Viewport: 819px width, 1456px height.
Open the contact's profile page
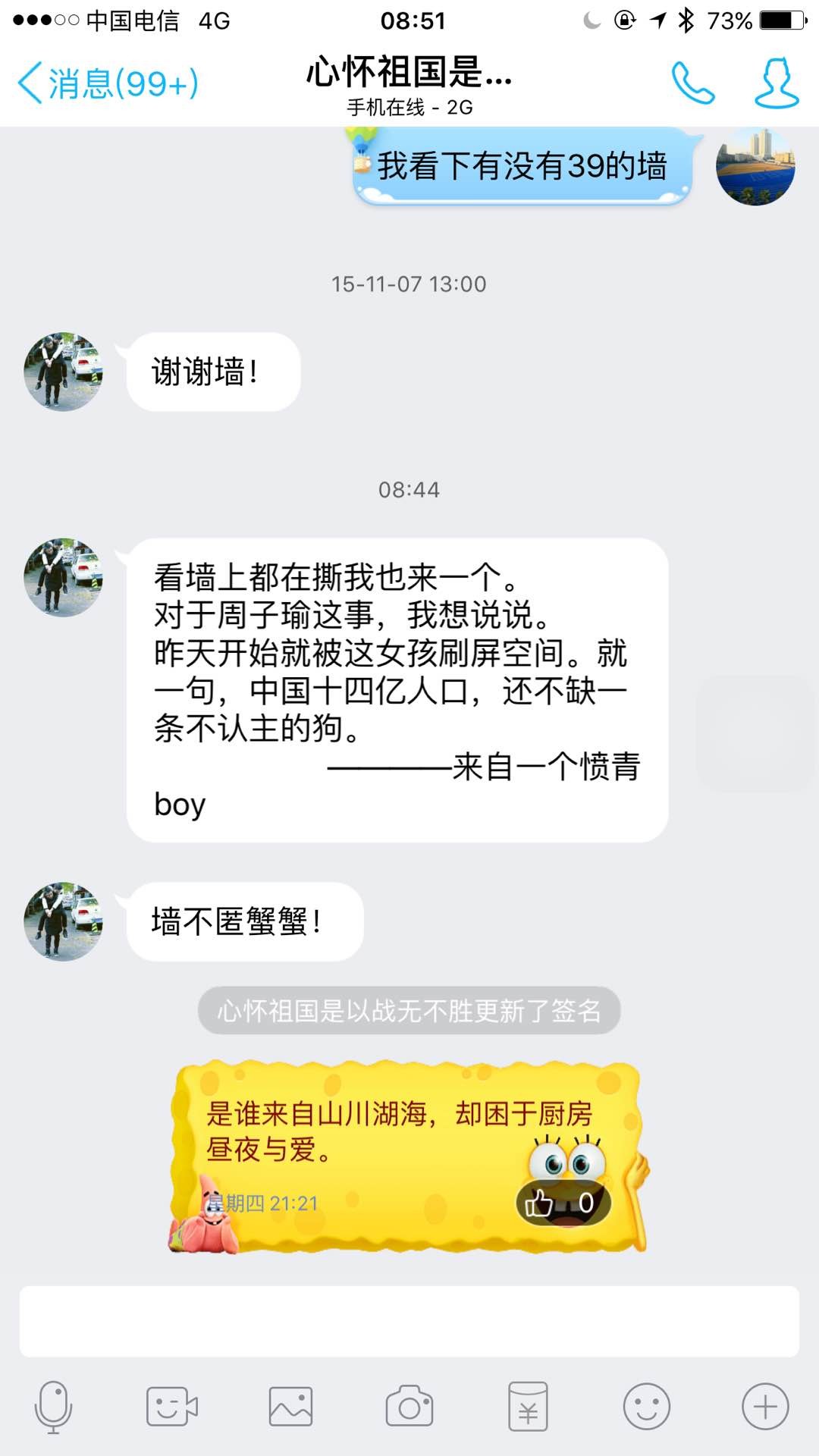point(777,83)
